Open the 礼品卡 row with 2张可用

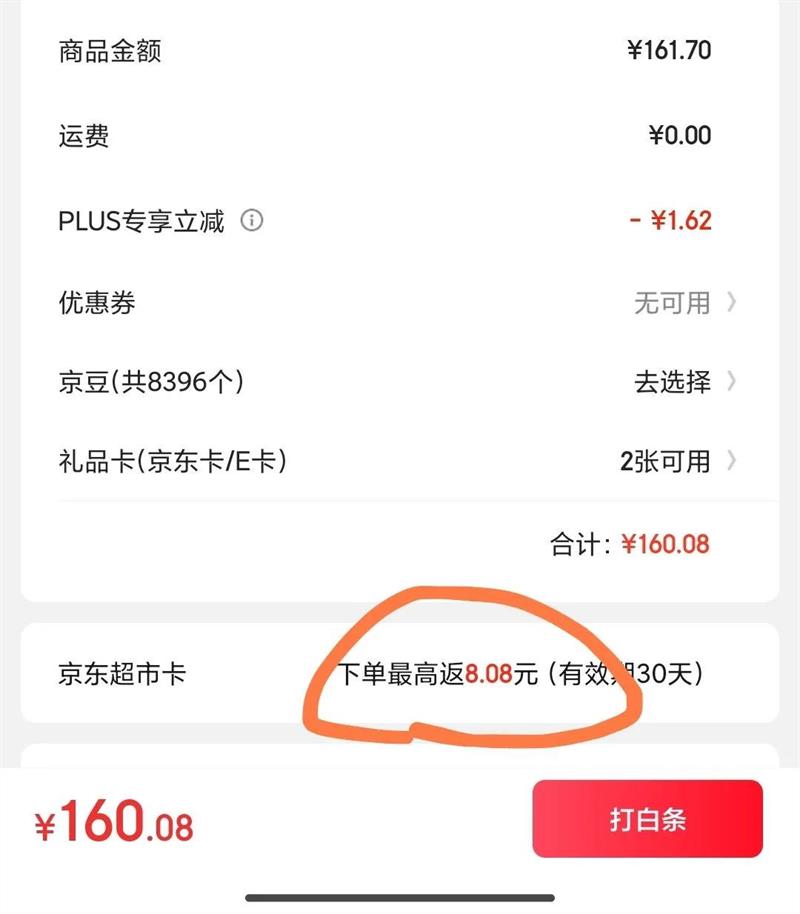(x=399, y=461)
